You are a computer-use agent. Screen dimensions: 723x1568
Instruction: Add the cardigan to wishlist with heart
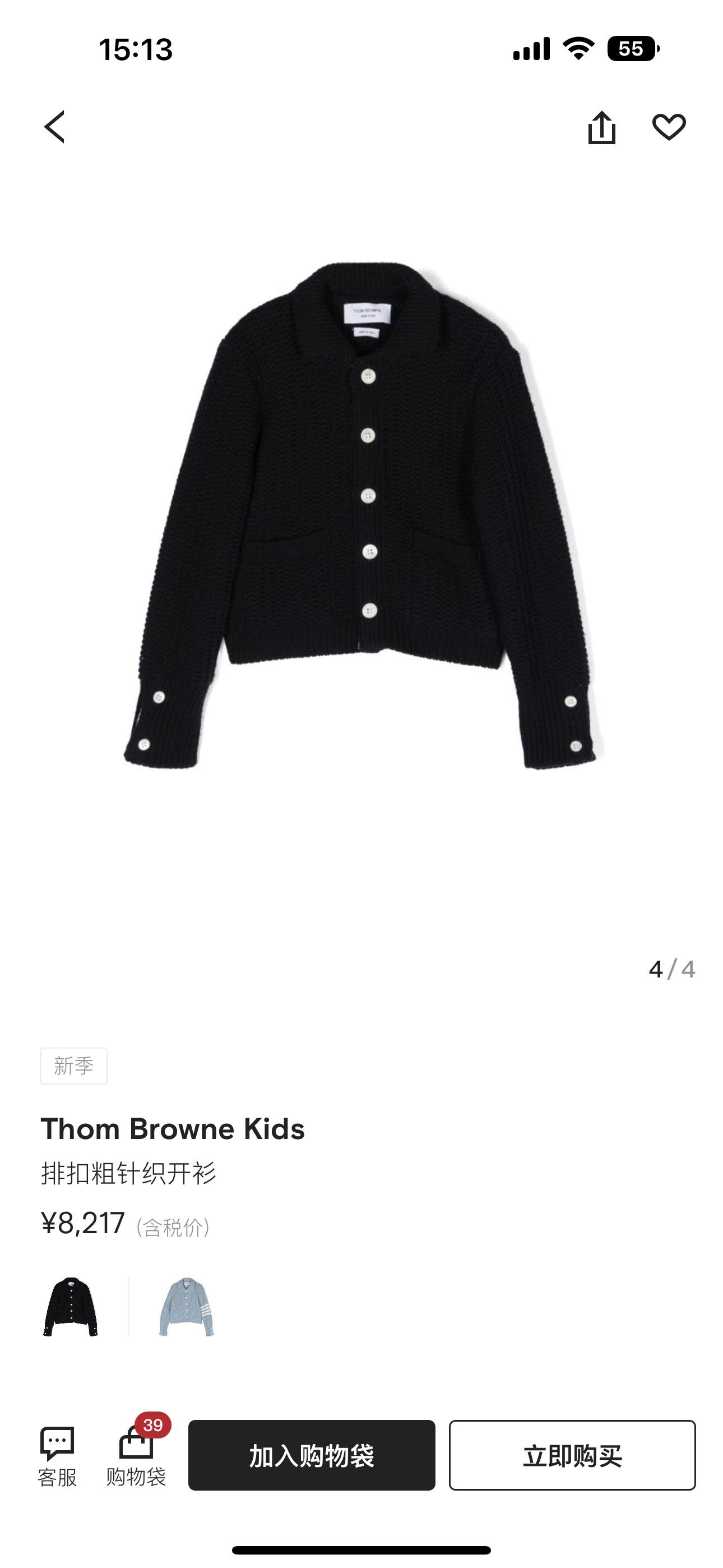click(669, 127)
